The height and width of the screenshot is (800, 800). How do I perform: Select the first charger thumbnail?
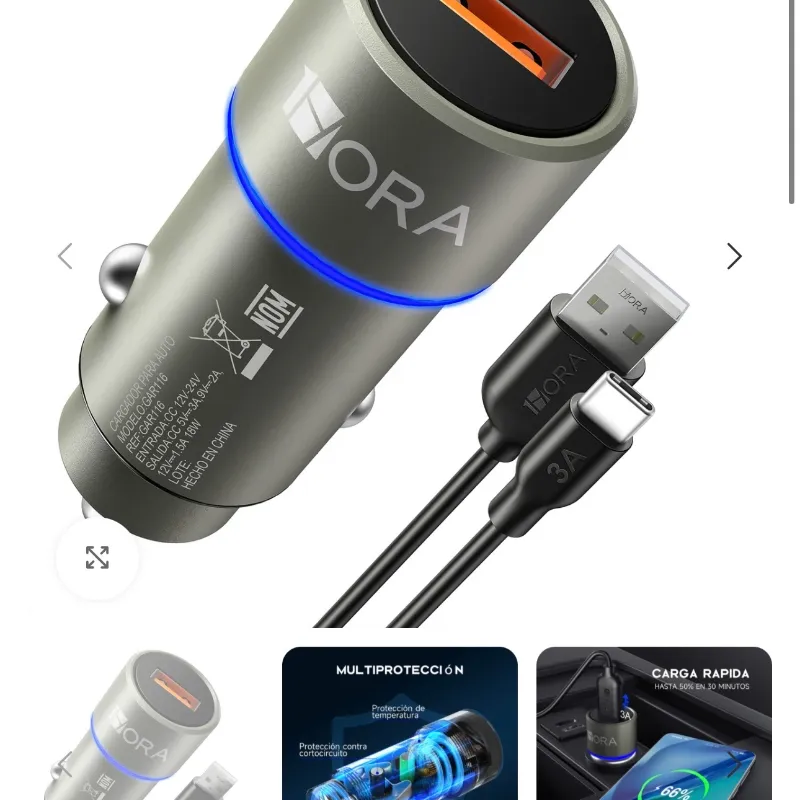click(x=145, y=724)
